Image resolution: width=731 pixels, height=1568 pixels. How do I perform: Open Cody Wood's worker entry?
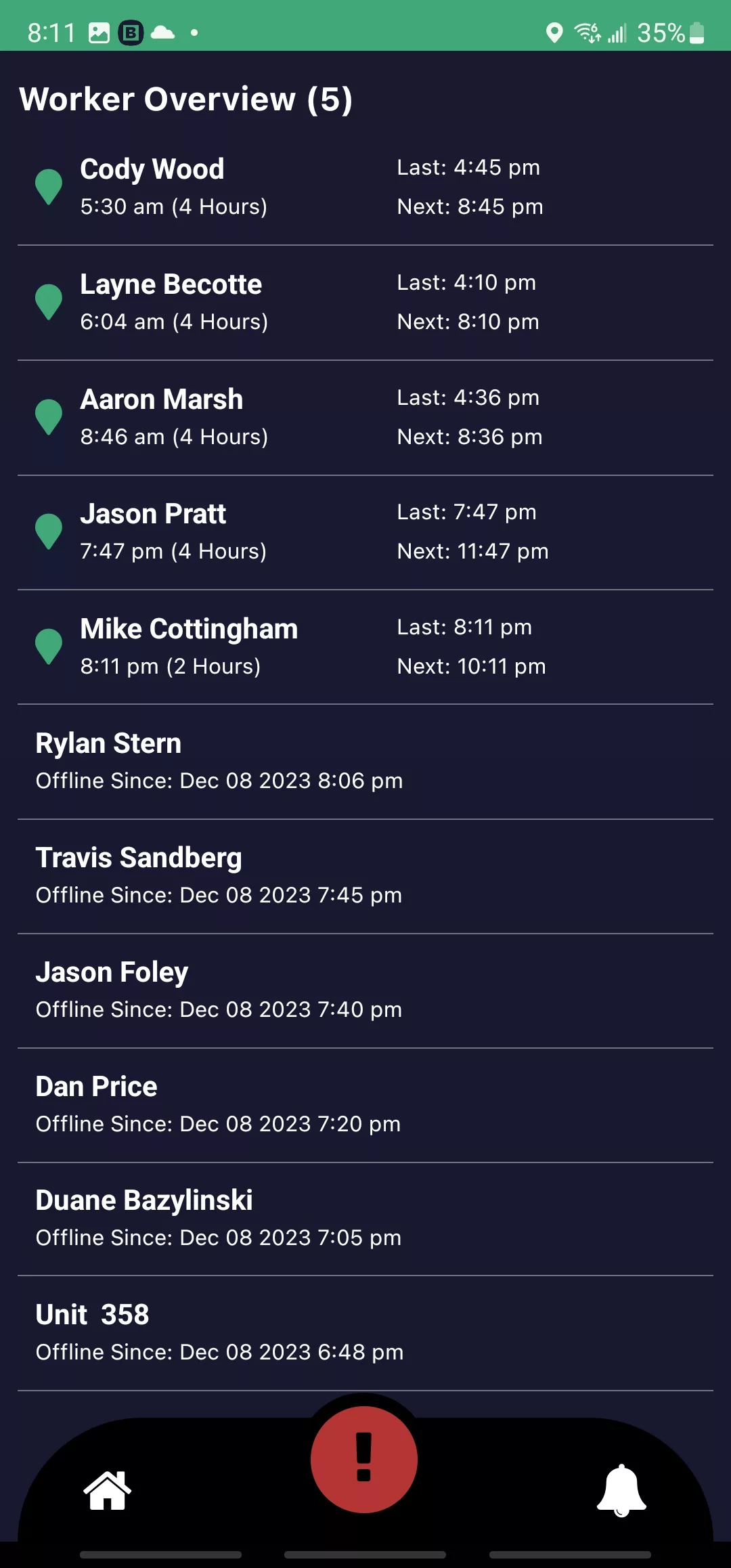365,188
